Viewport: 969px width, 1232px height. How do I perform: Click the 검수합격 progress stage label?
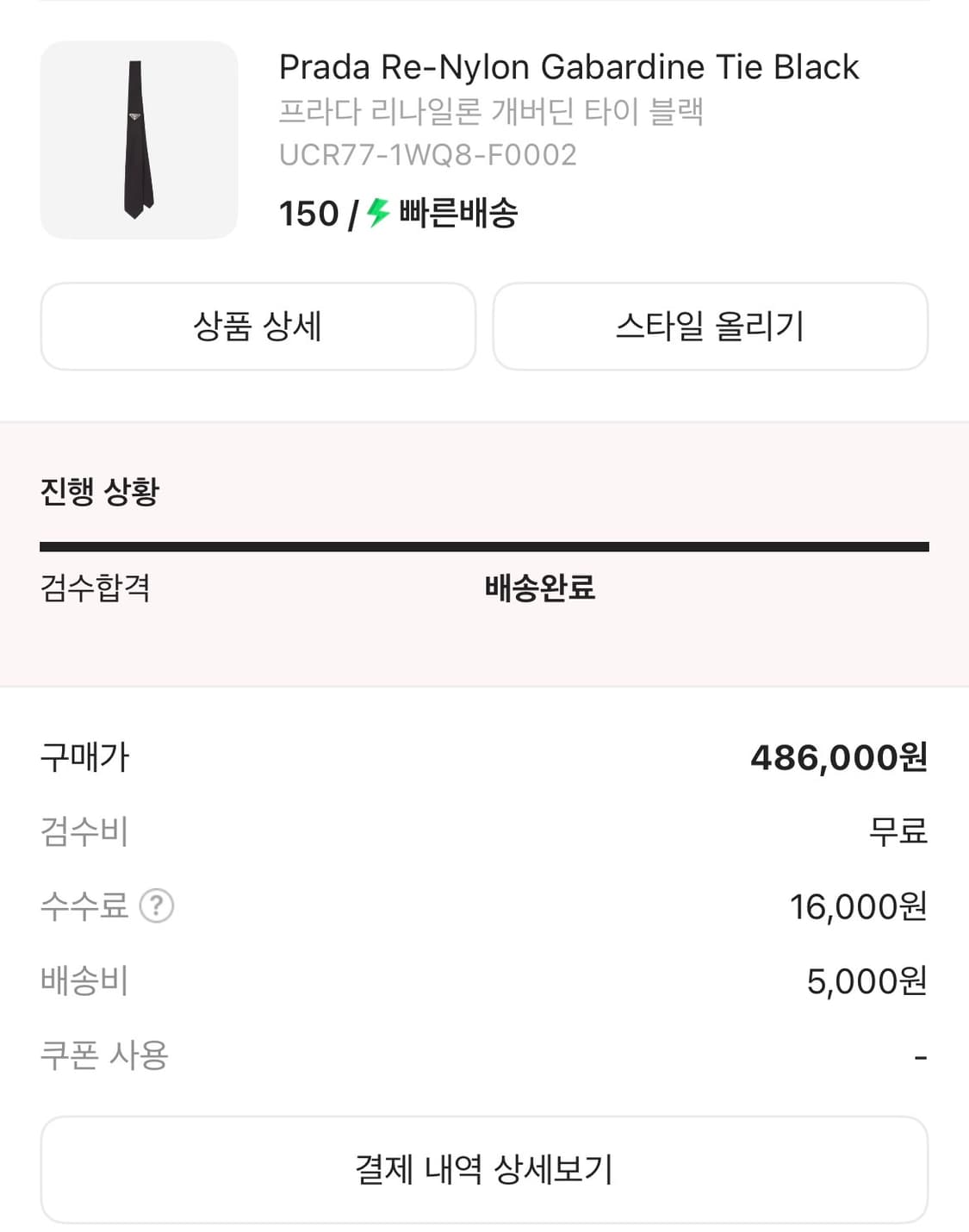click(x=95, y=590)
